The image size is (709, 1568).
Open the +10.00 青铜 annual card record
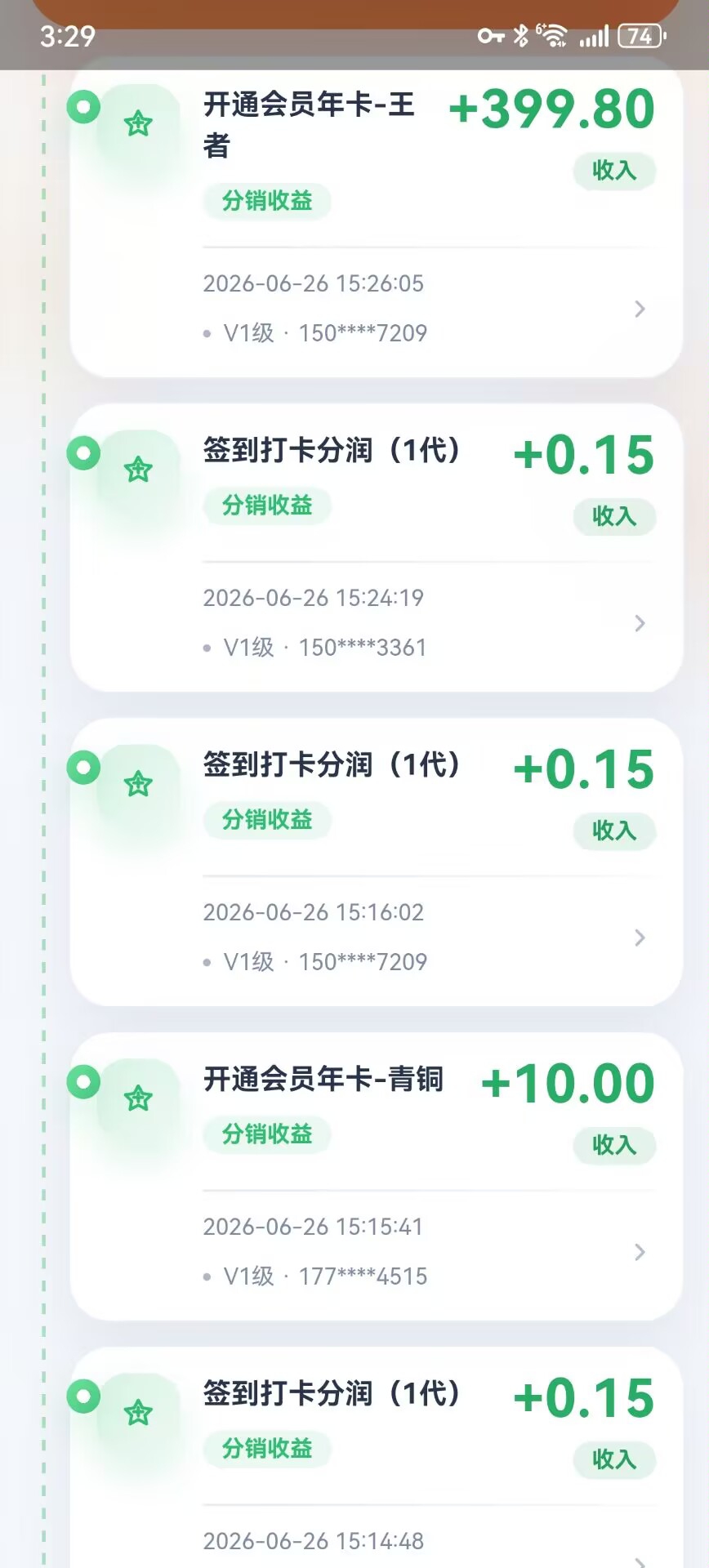point(376,1177)
